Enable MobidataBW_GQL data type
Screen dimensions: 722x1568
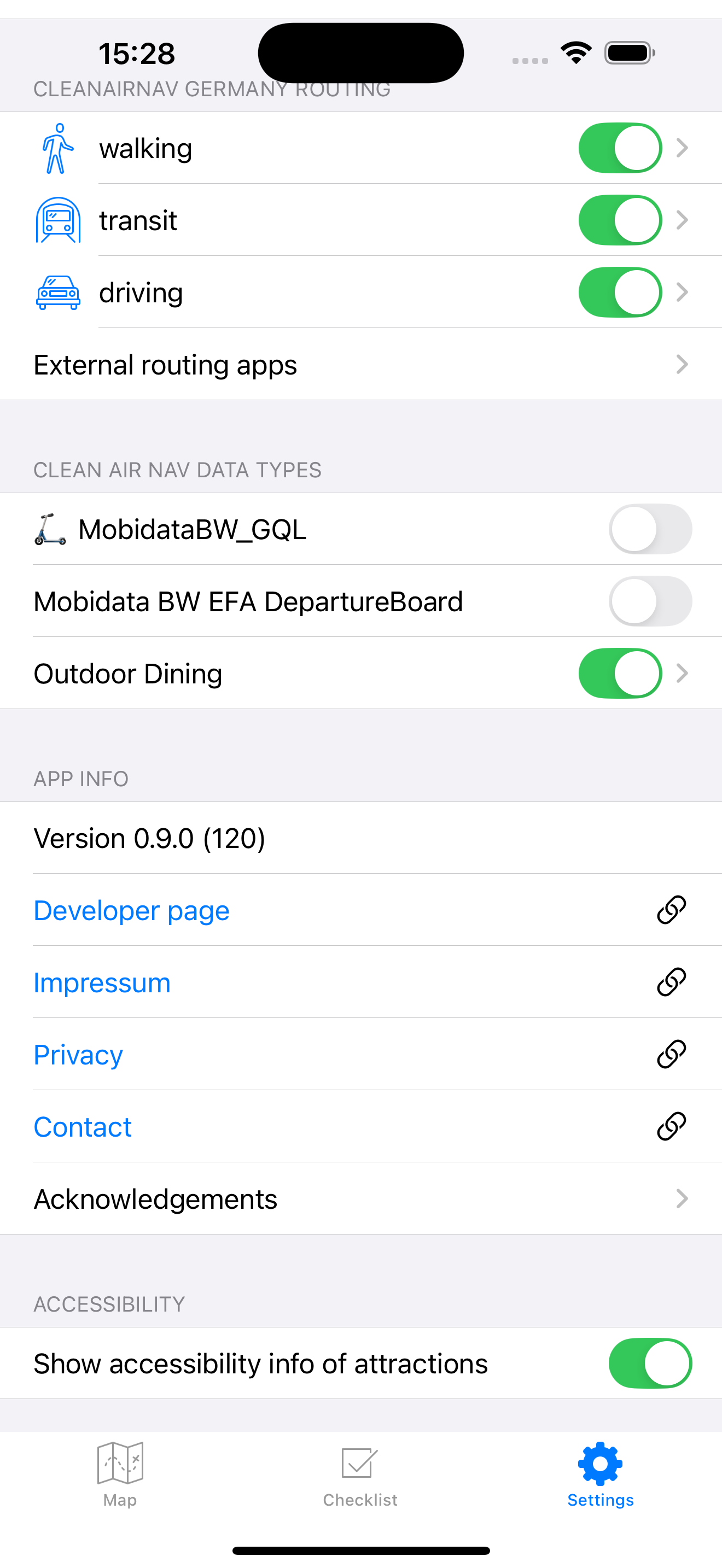click(650, 529)
